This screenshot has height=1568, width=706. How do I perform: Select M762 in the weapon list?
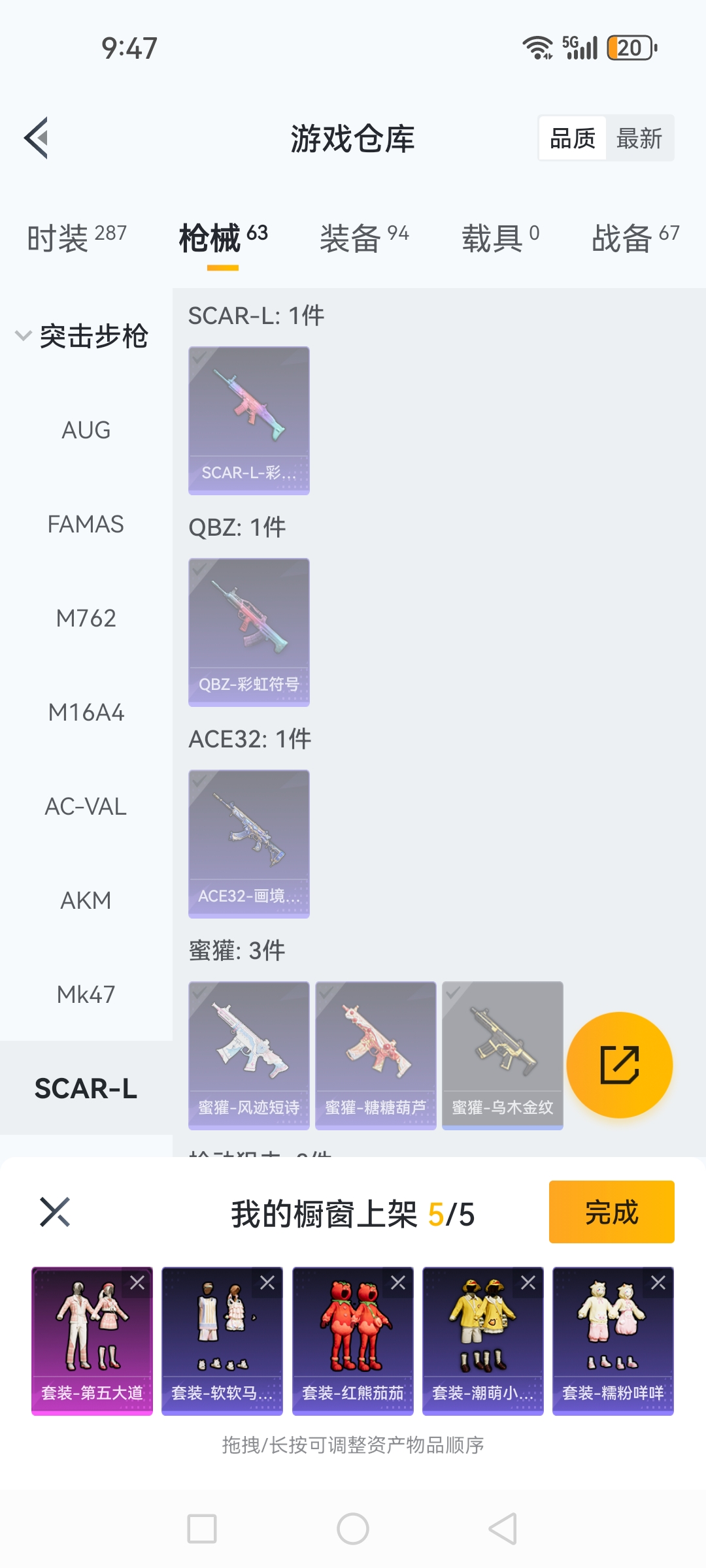point(86,618)
